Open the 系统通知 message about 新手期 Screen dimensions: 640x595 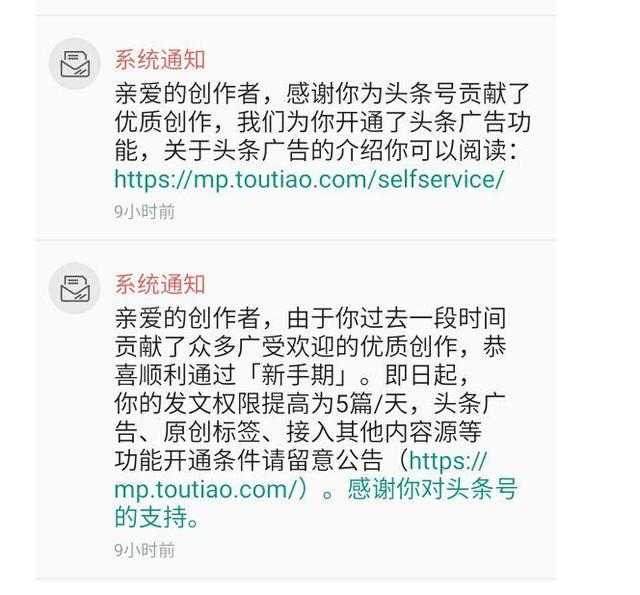[160, 284]
